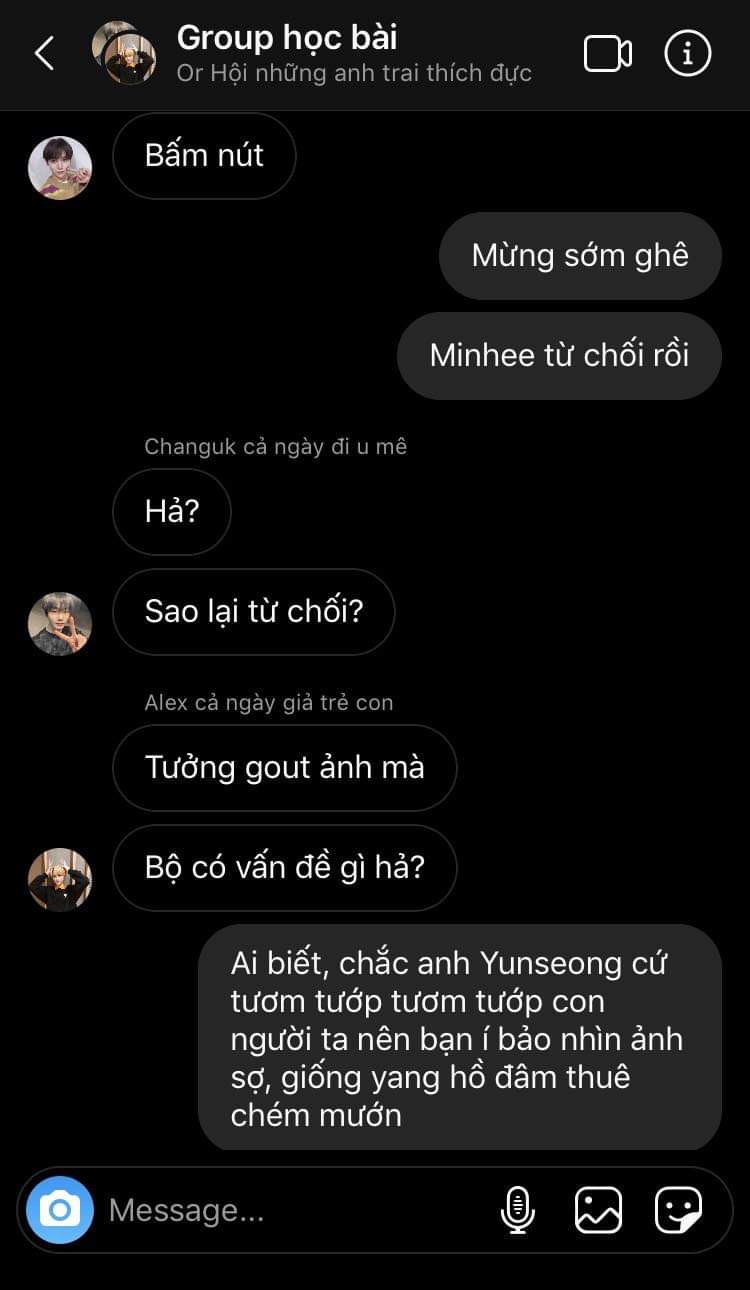Open the sticker picker

tap(678, 1210)
